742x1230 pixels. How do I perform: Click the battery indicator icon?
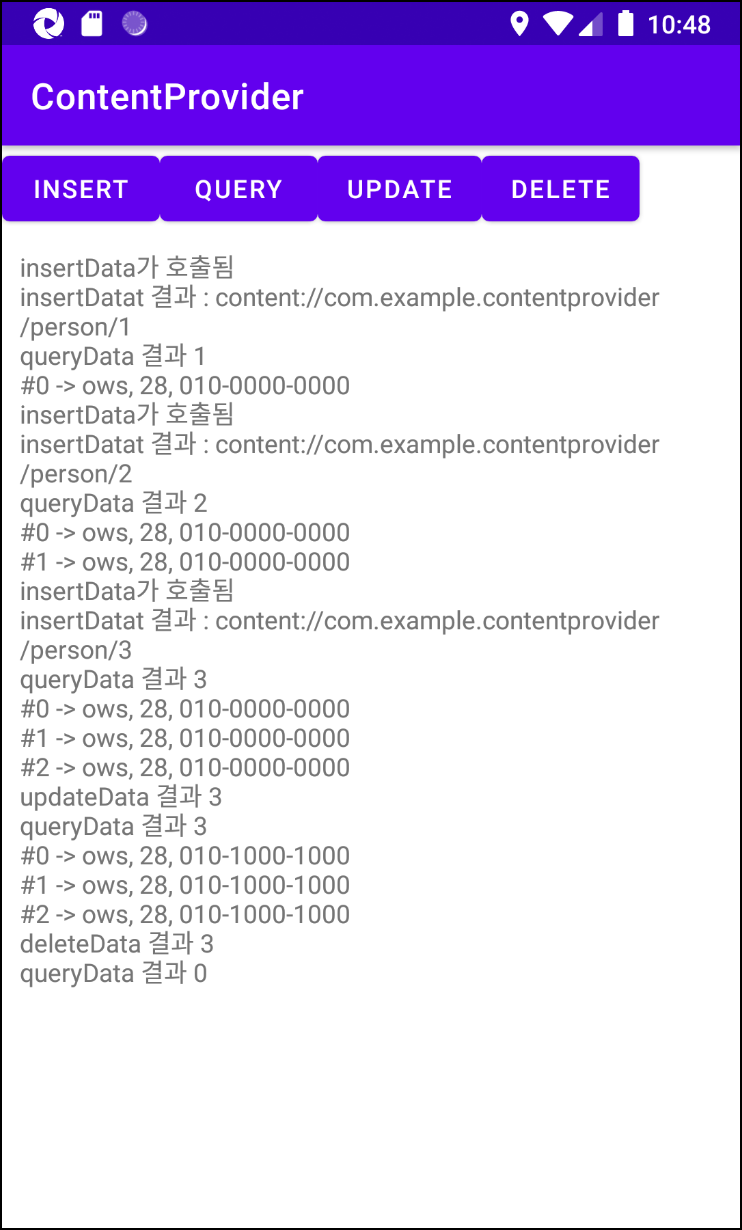tap(628, 23)
